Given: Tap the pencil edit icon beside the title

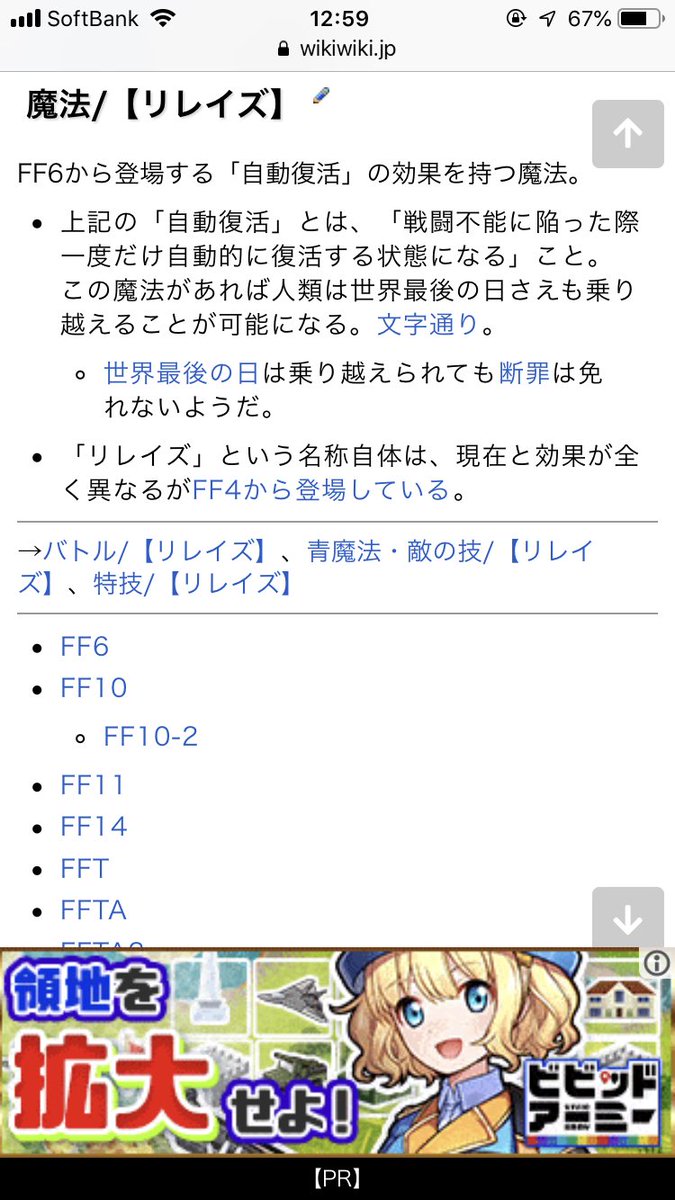Looking at the screenshot, I should tap(321, 96).
